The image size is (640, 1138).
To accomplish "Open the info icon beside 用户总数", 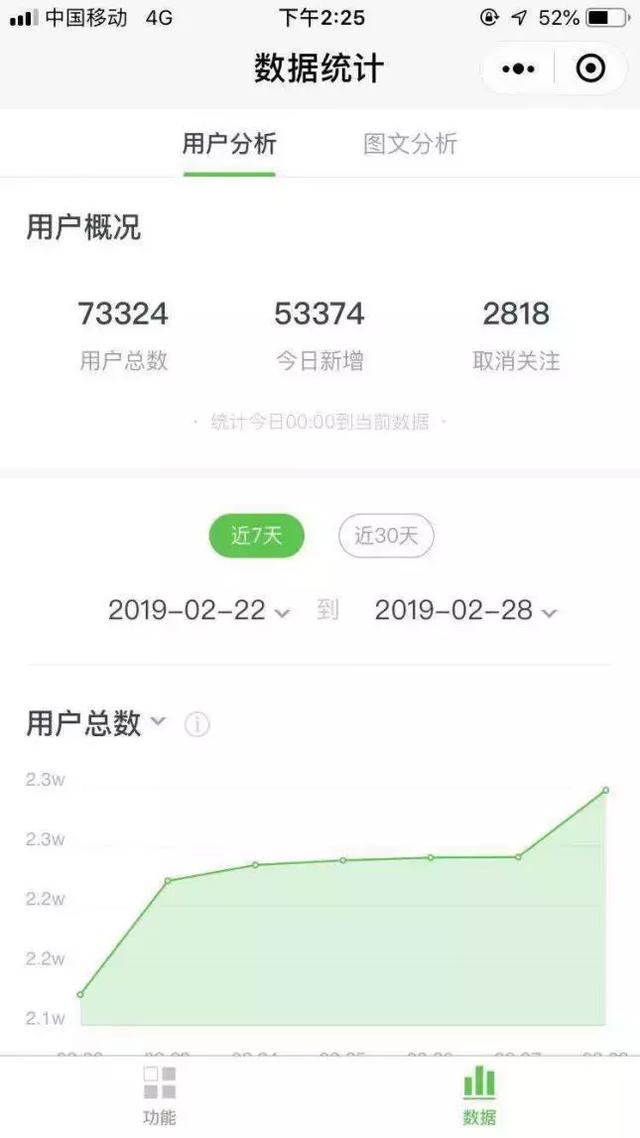I will tap(197, 724).
